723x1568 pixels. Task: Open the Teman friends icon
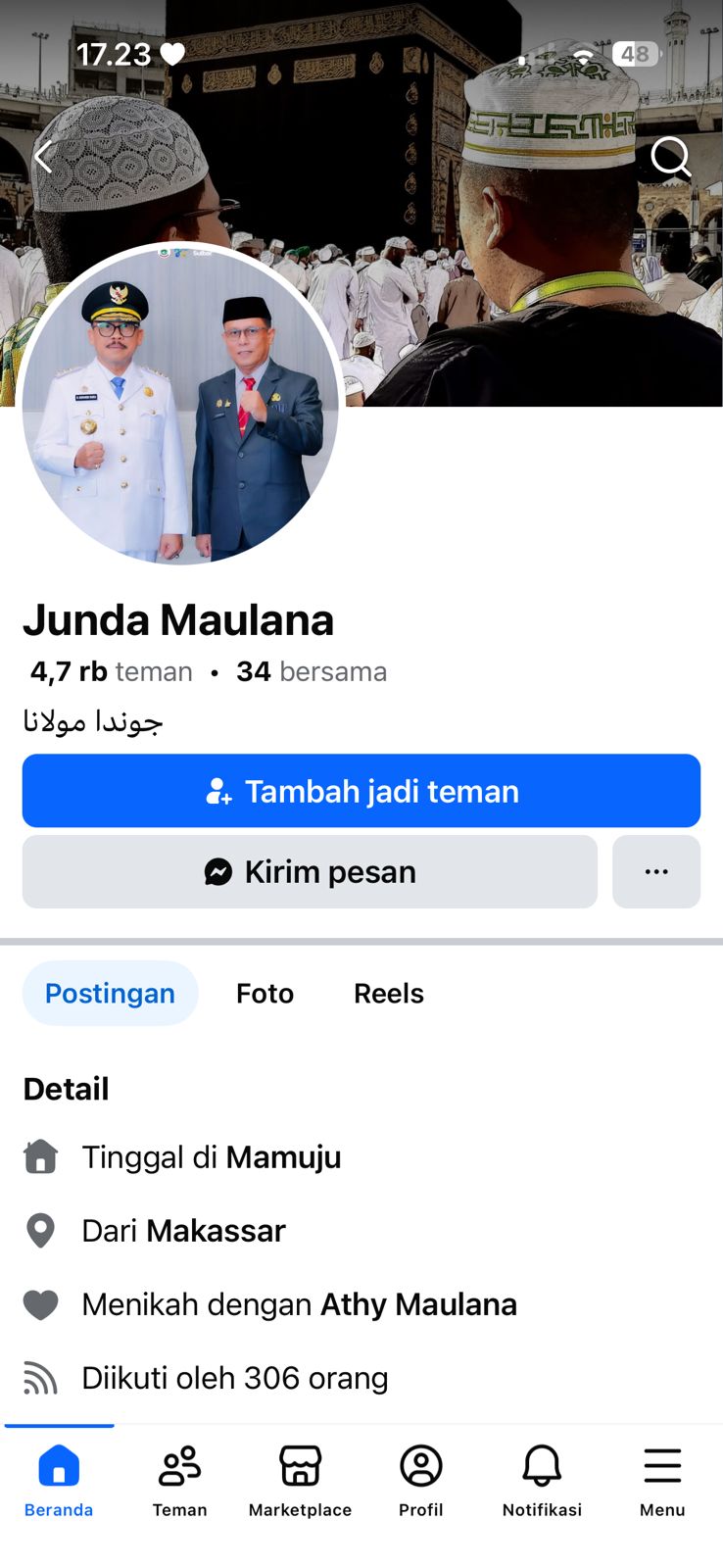[x=178, y=1467]
